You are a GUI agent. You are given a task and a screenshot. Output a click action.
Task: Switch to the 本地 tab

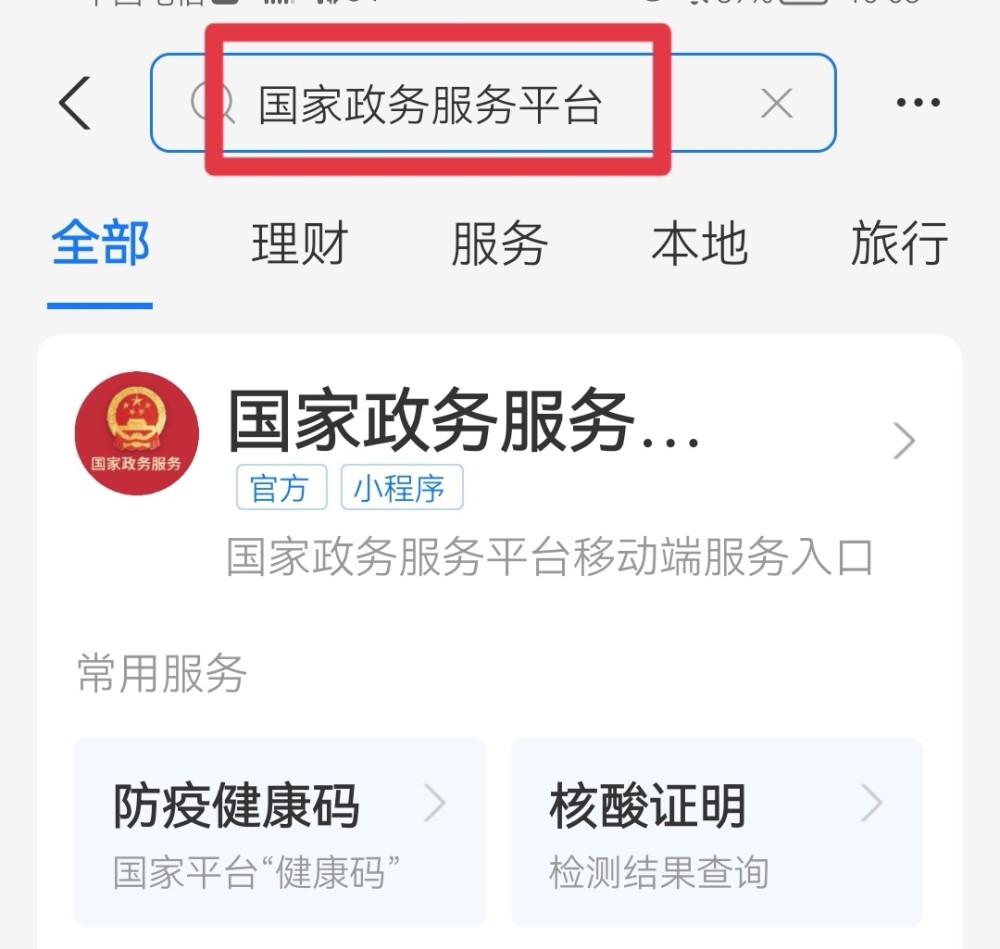(699, 245)
